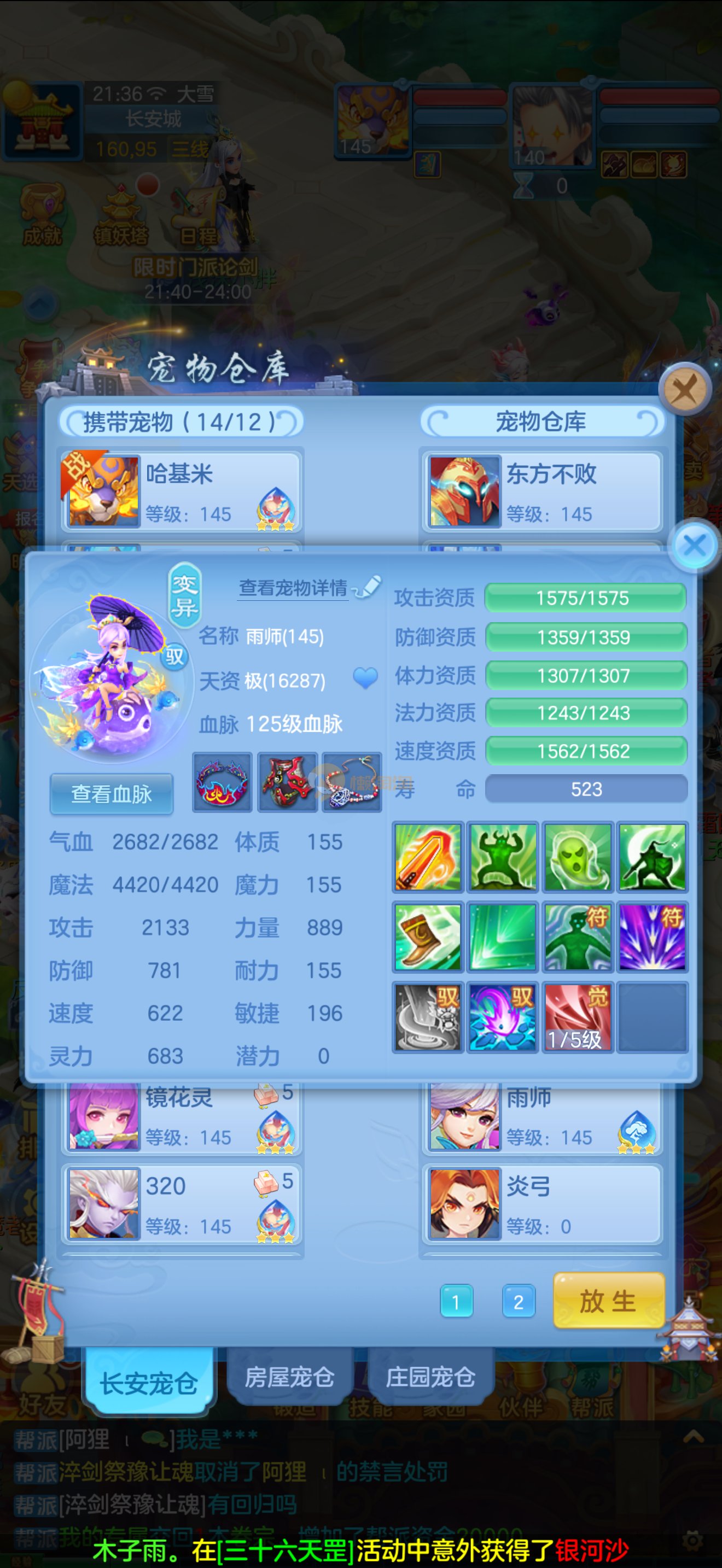The image size is (722, 1568).
Task: Open 查看宠物详情 link
Action: pos(293,588)
